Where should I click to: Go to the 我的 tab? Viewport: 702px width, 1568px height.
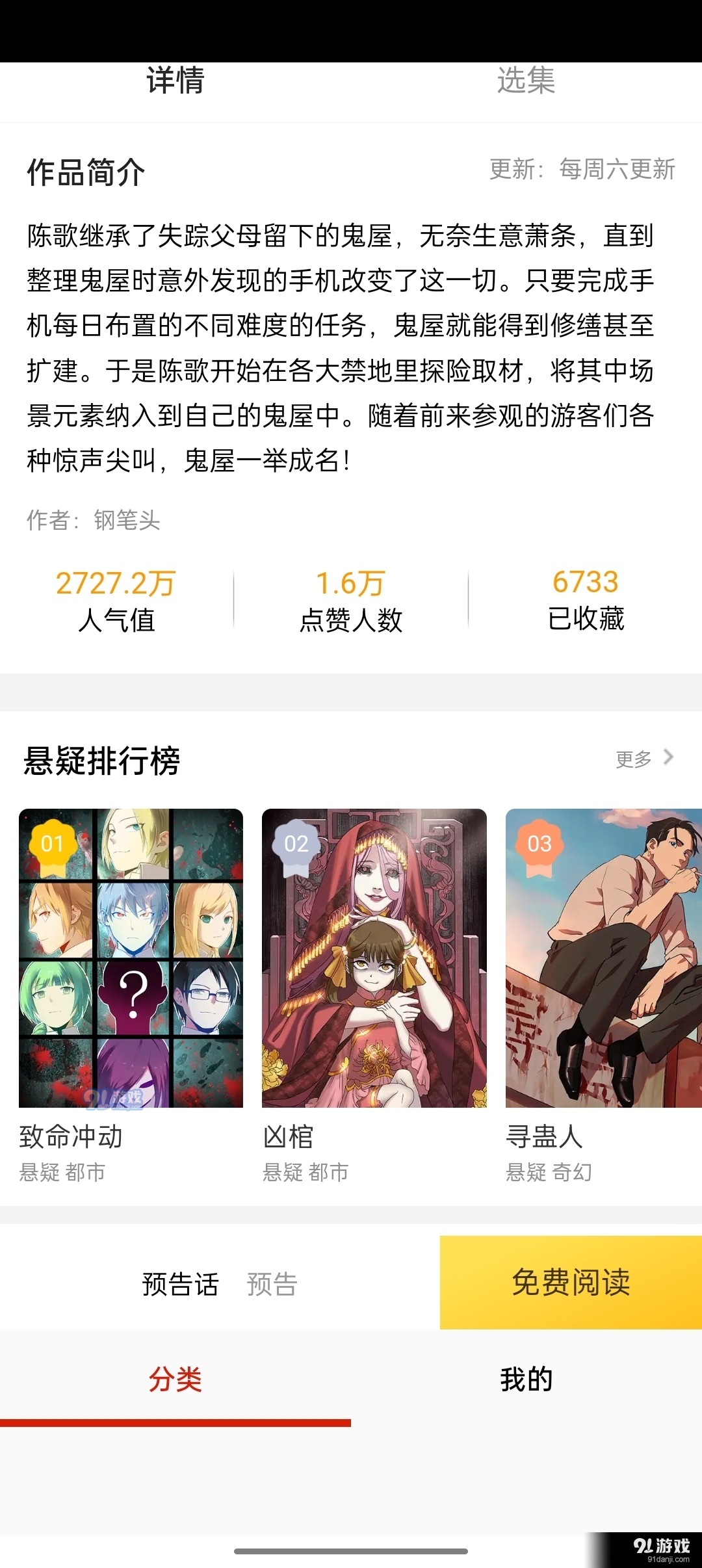[526, 1379]
